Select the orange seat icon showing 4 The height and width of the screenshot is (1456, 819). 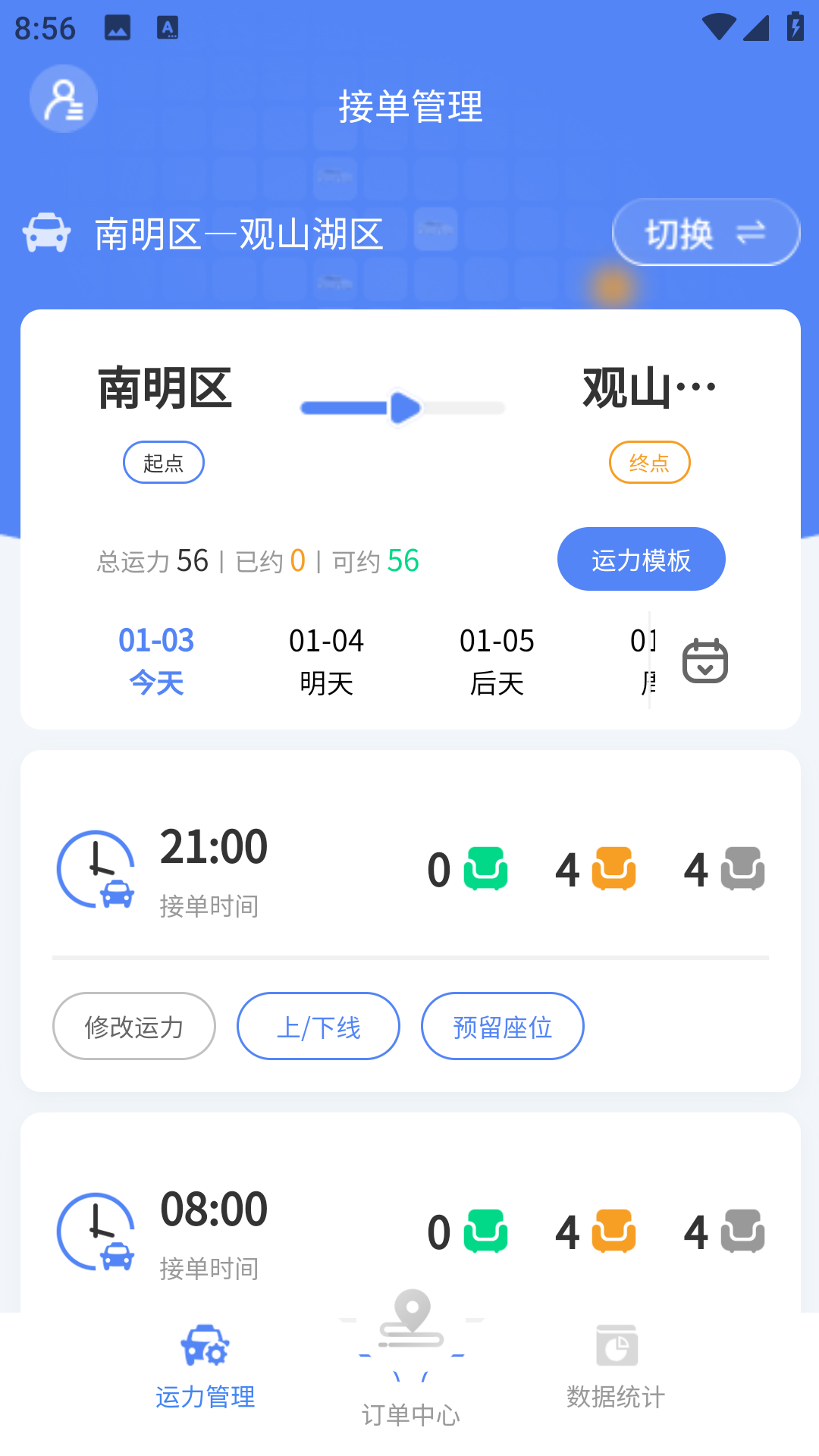tap(616, 869)
